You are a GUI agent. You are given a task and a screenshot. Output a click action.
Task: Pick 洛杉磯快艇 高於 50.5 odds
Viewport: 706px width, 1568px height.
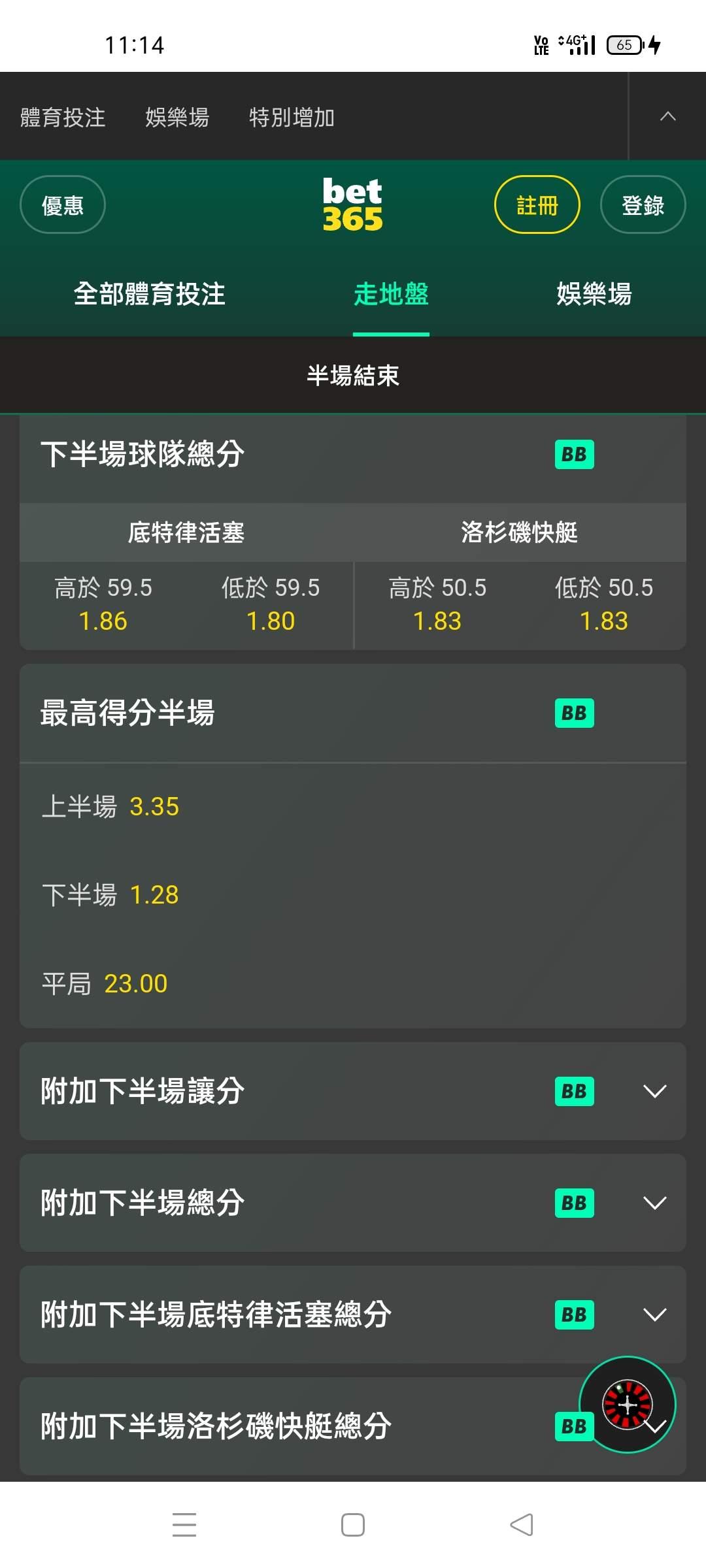pos(437,605)
